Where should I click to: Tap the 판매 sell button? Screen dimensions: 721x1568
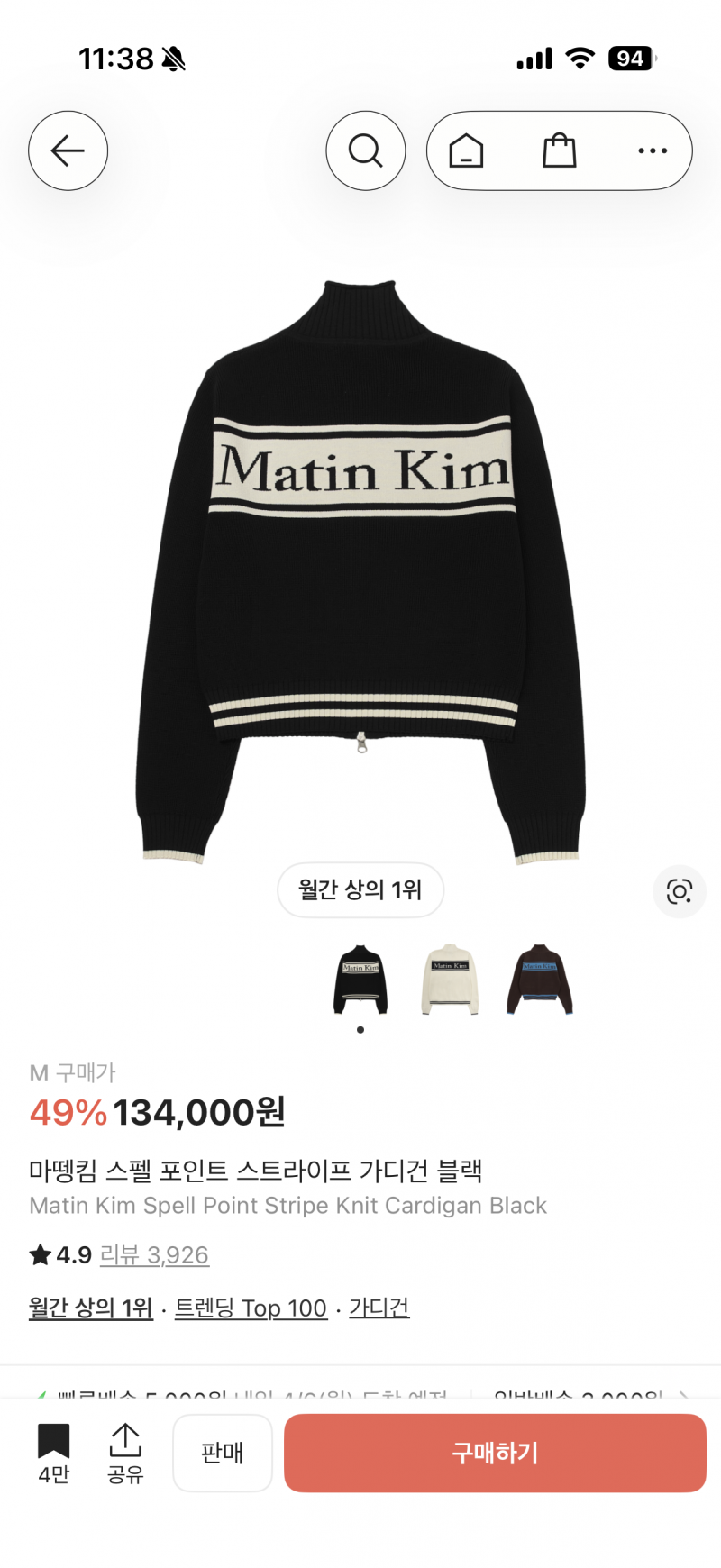(223, 1453)
